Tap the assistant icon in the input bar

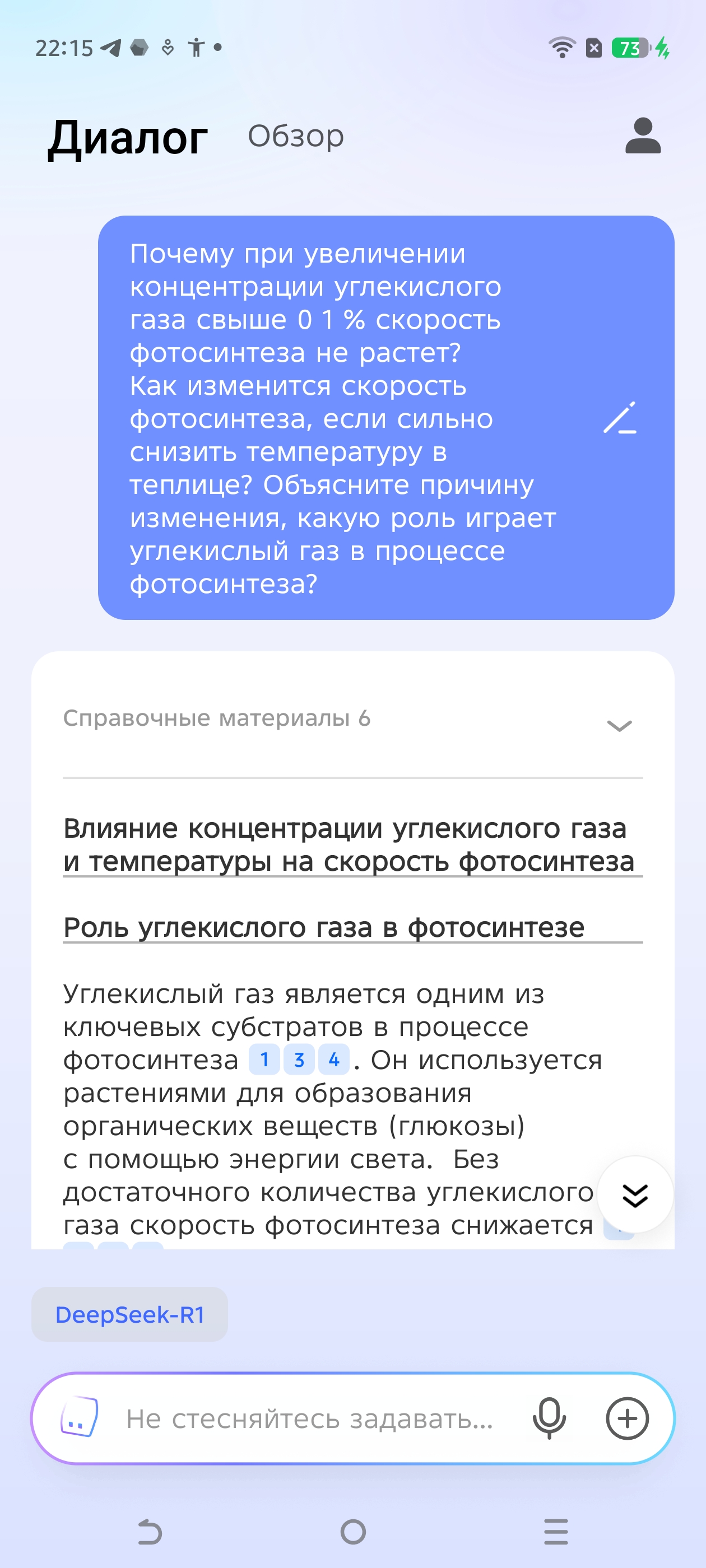tap(79, 1418)
